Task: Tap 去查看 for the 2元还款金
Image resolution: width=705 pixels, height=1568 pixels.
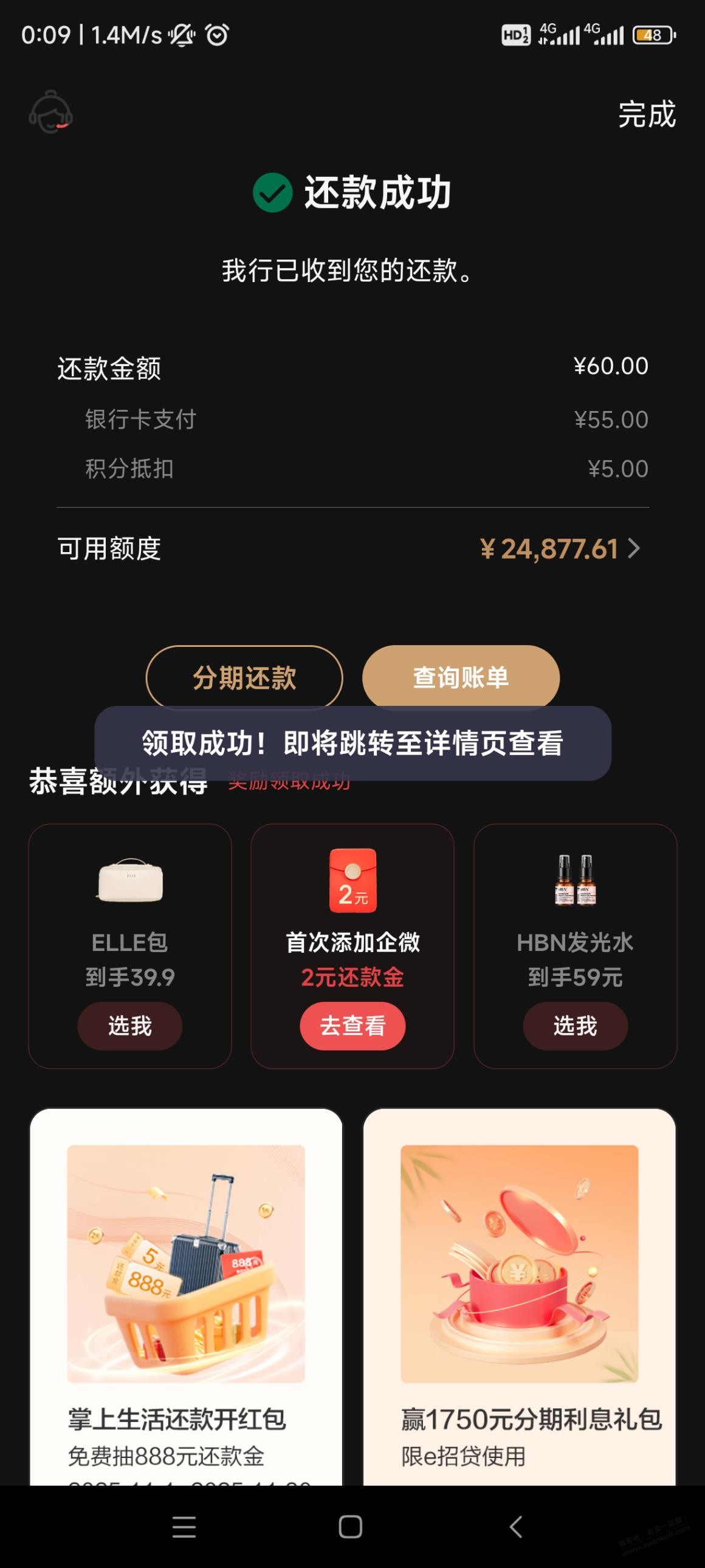Action: [352, 1026]
